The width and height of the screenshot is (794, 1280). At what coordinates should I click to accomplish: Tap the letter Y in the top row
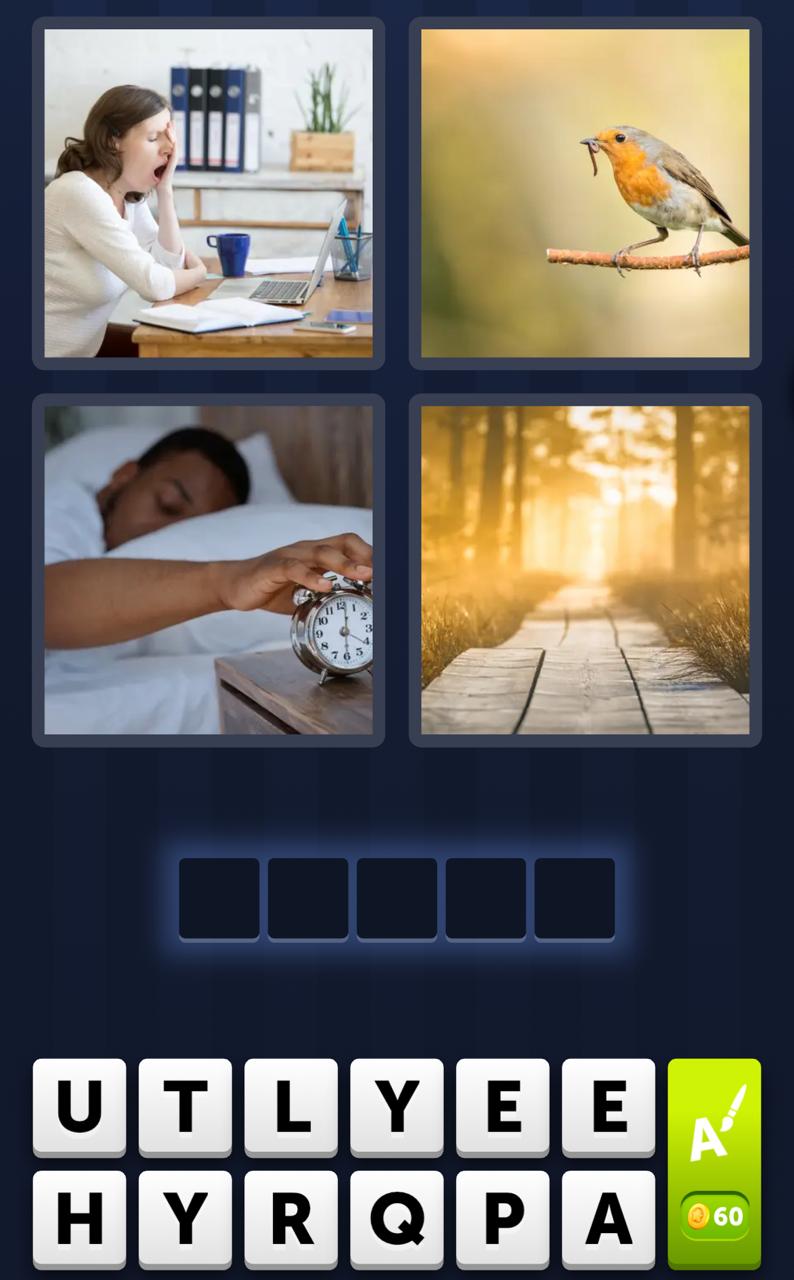point(395,1108)
